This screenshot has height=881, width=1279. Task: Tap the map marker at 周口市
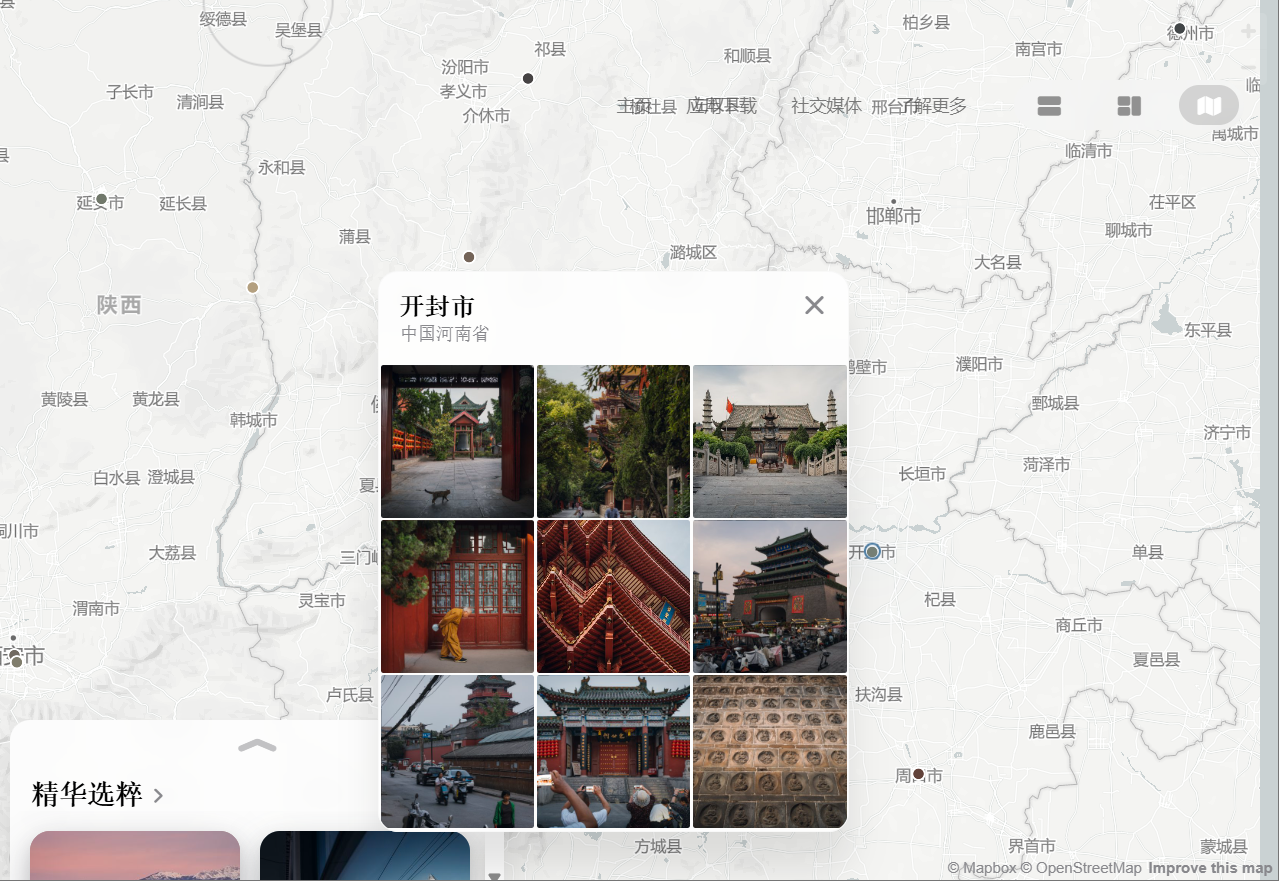pos(918,774)
